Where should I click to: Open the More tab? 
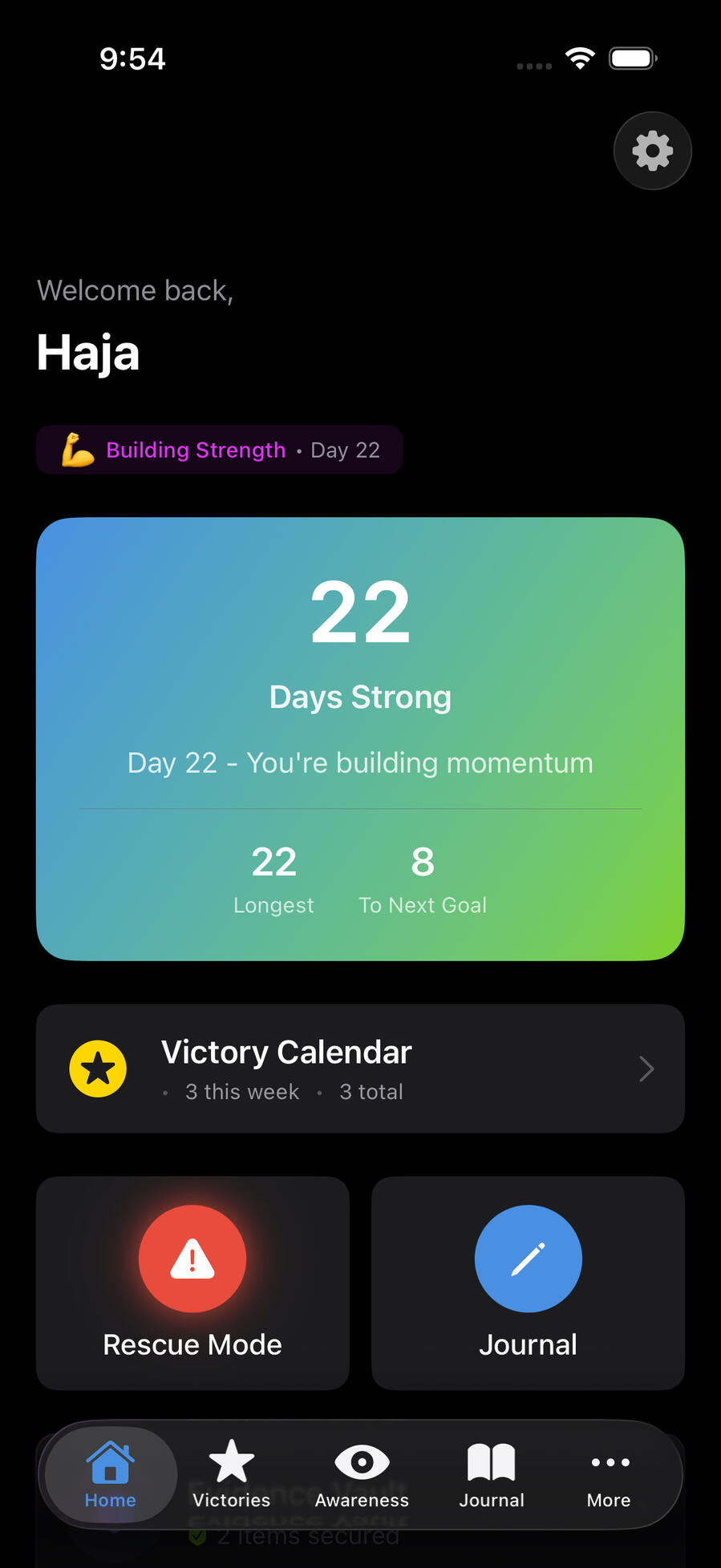pos(609,1475)
